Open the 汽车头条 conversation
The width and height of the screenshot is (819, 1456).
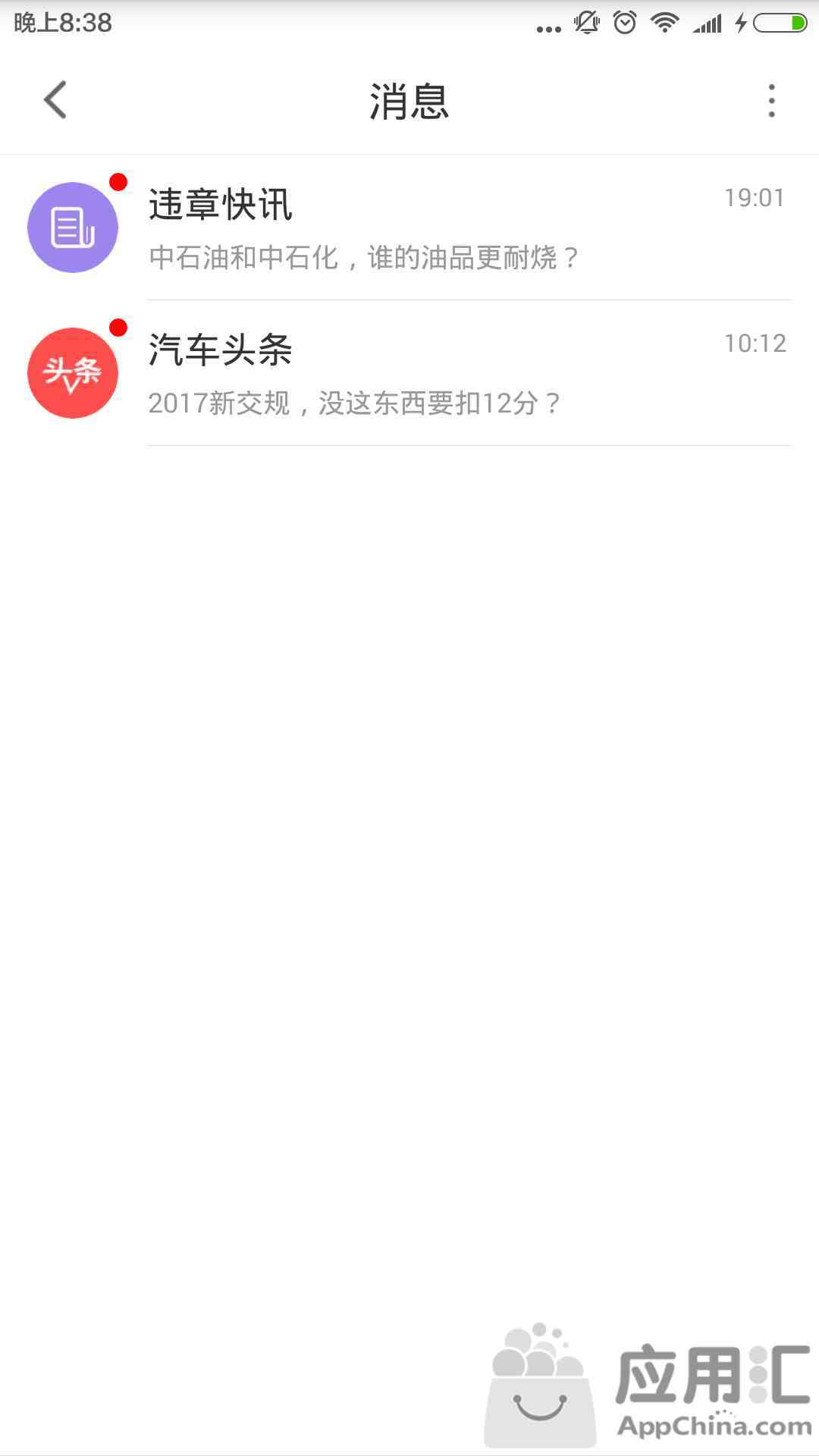point(409,375)
